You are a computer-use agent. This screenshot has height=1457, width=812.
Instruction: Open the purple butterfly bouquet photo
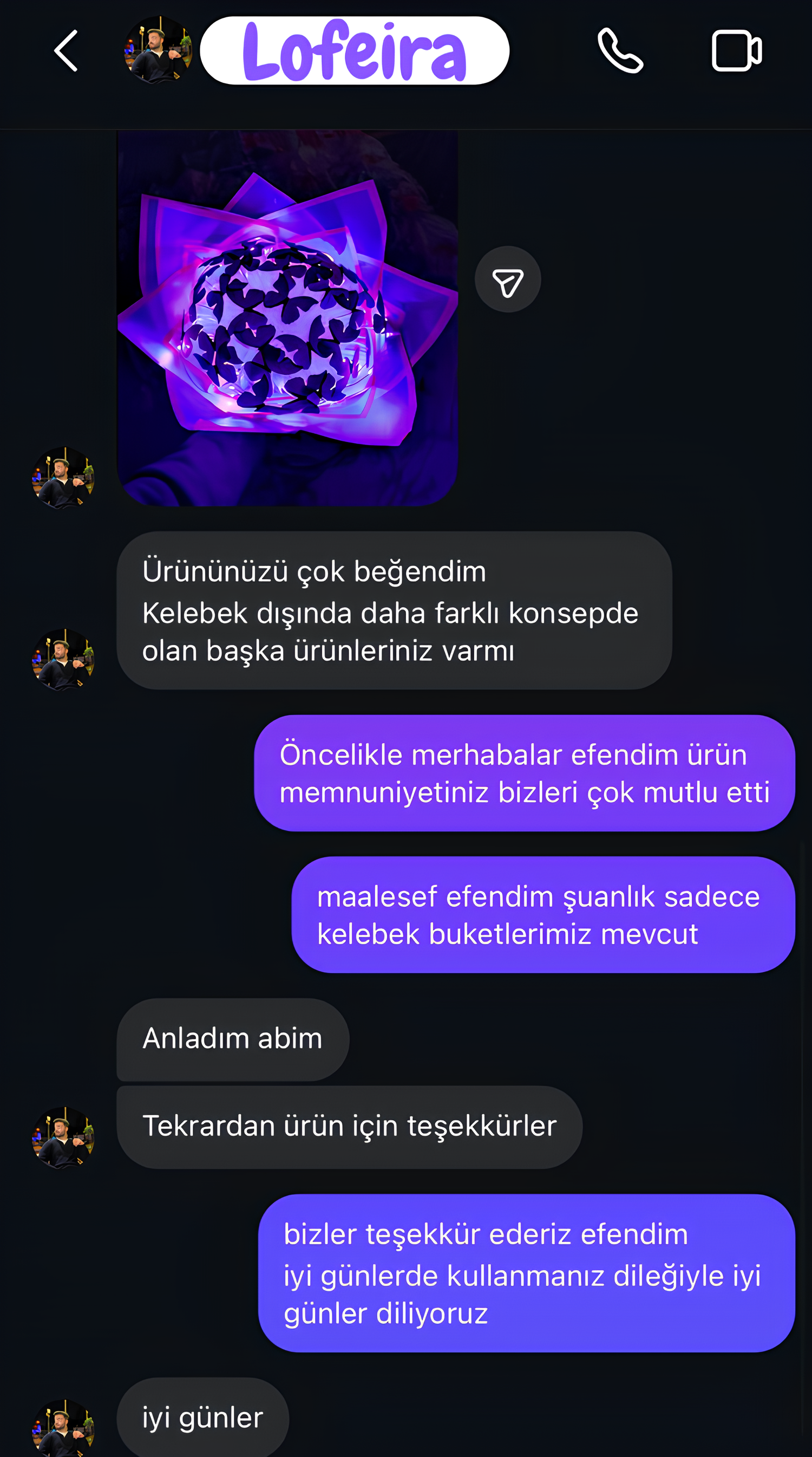tap(287, 317)
